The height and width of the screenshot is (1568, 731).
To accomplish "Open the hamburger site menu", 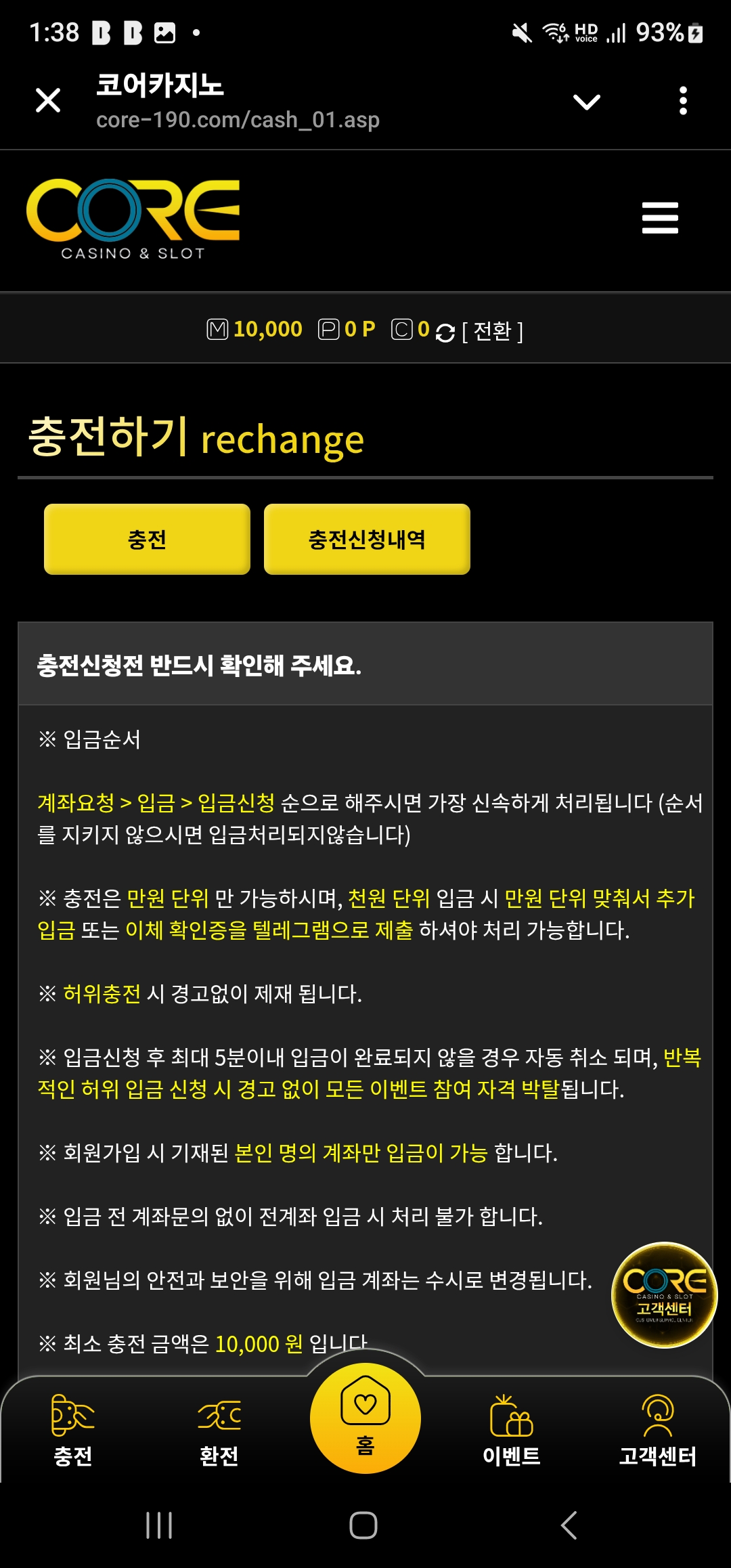I will (x=660, y=218).
